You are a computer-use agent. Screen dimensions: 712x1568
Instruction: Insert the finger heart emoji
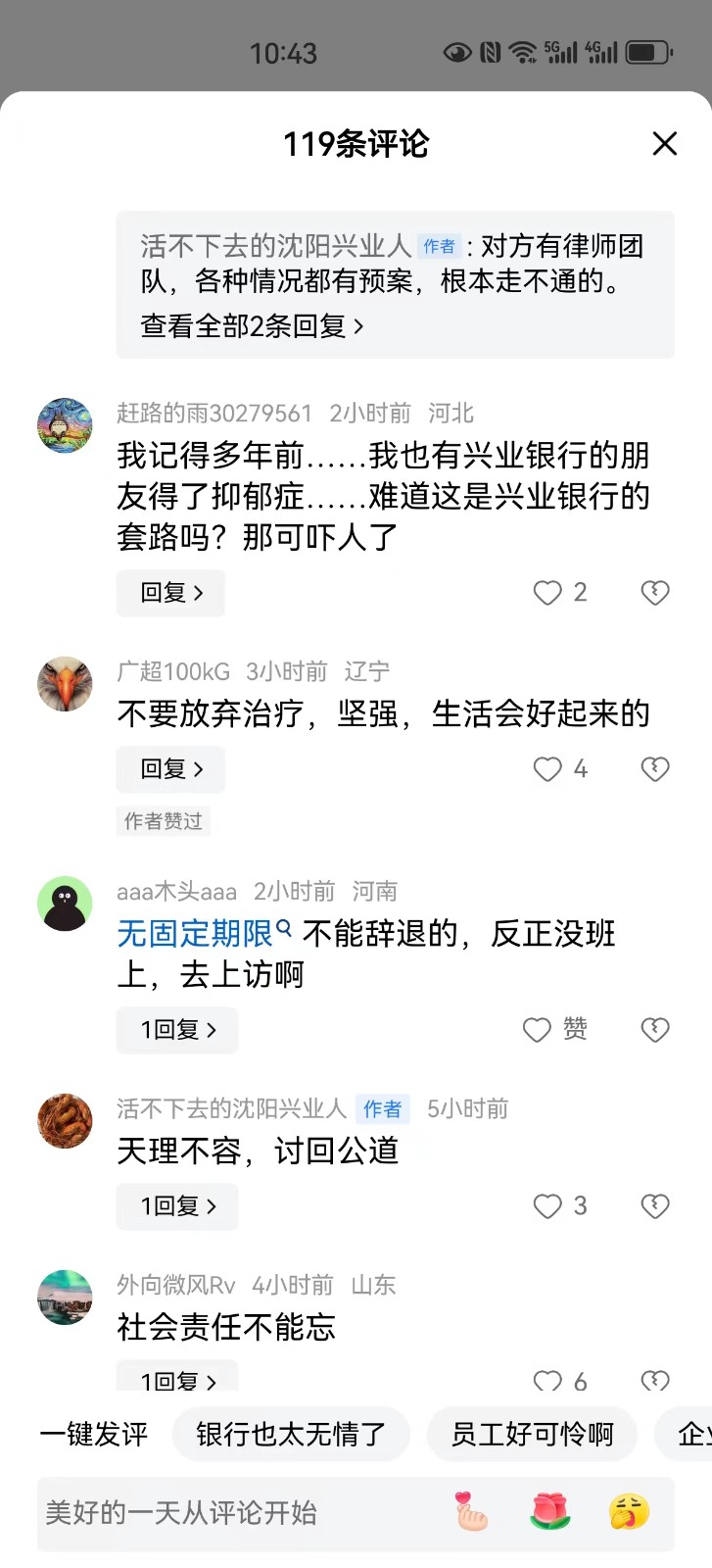pos(471,1512)
